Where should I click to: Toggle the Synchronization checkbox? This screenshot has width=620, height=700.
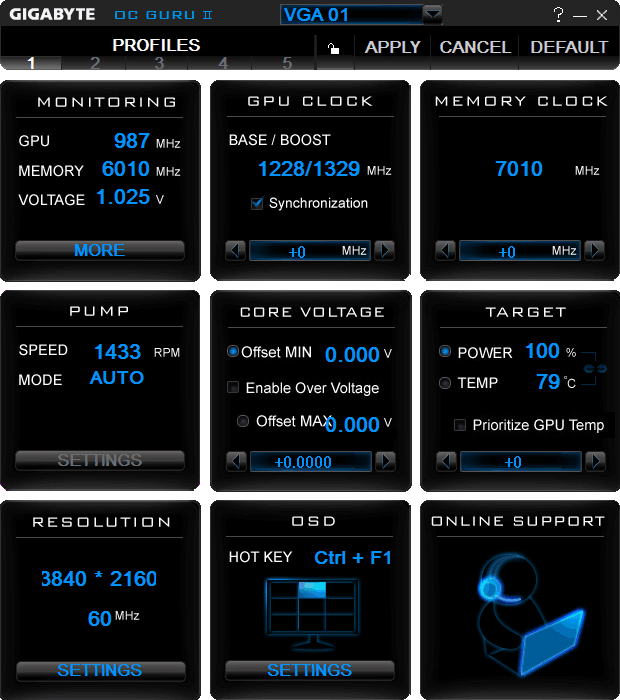coord(258,203)
